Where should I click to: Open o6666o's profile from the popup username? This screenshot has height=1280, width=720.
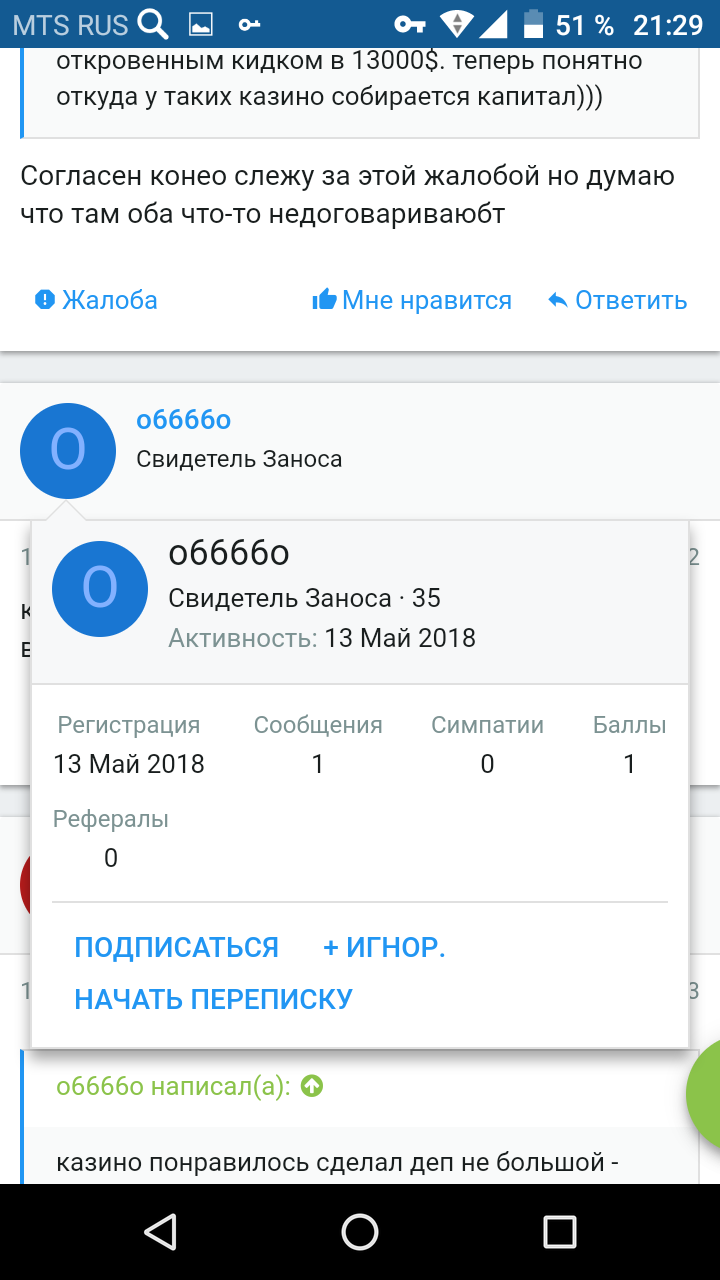[x=229, y=553]
